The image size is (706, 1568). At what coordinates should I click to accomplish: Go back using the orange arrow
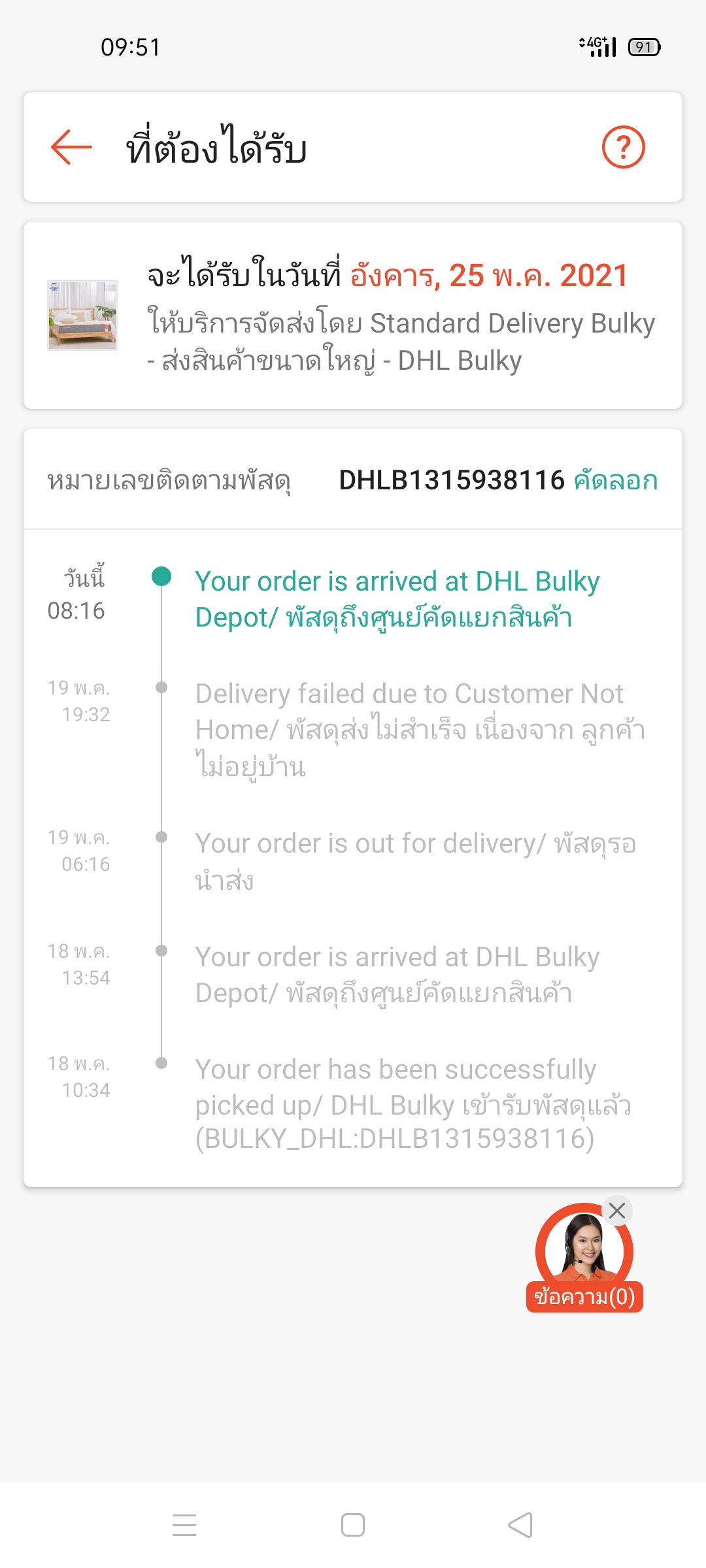[x=71, y=147]
